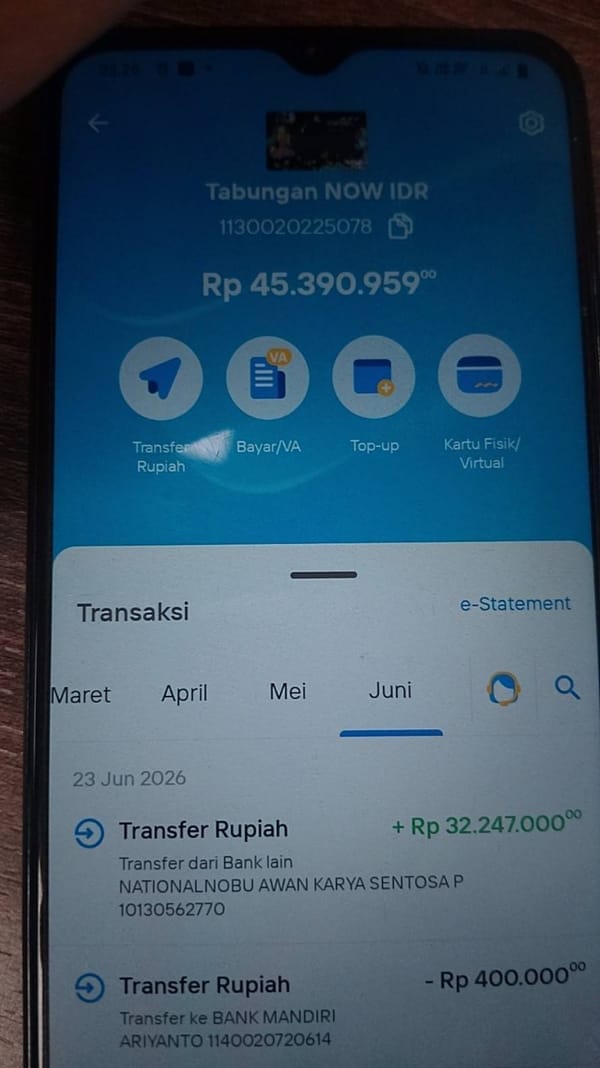Open account settings gear icon
The height and width of the screenshot is (1068, 600).
531,123
